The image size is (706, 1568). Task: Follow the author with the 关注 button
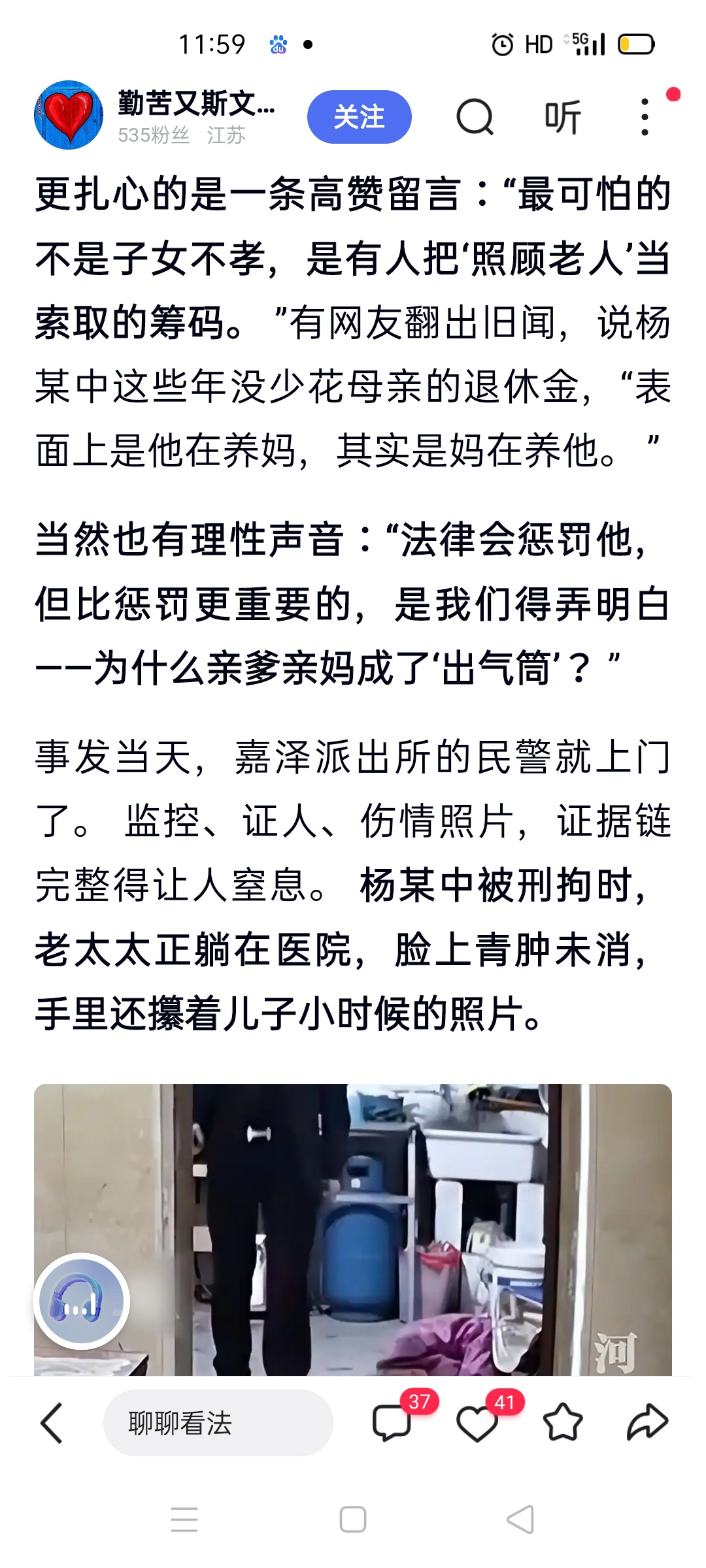point(359,117)
